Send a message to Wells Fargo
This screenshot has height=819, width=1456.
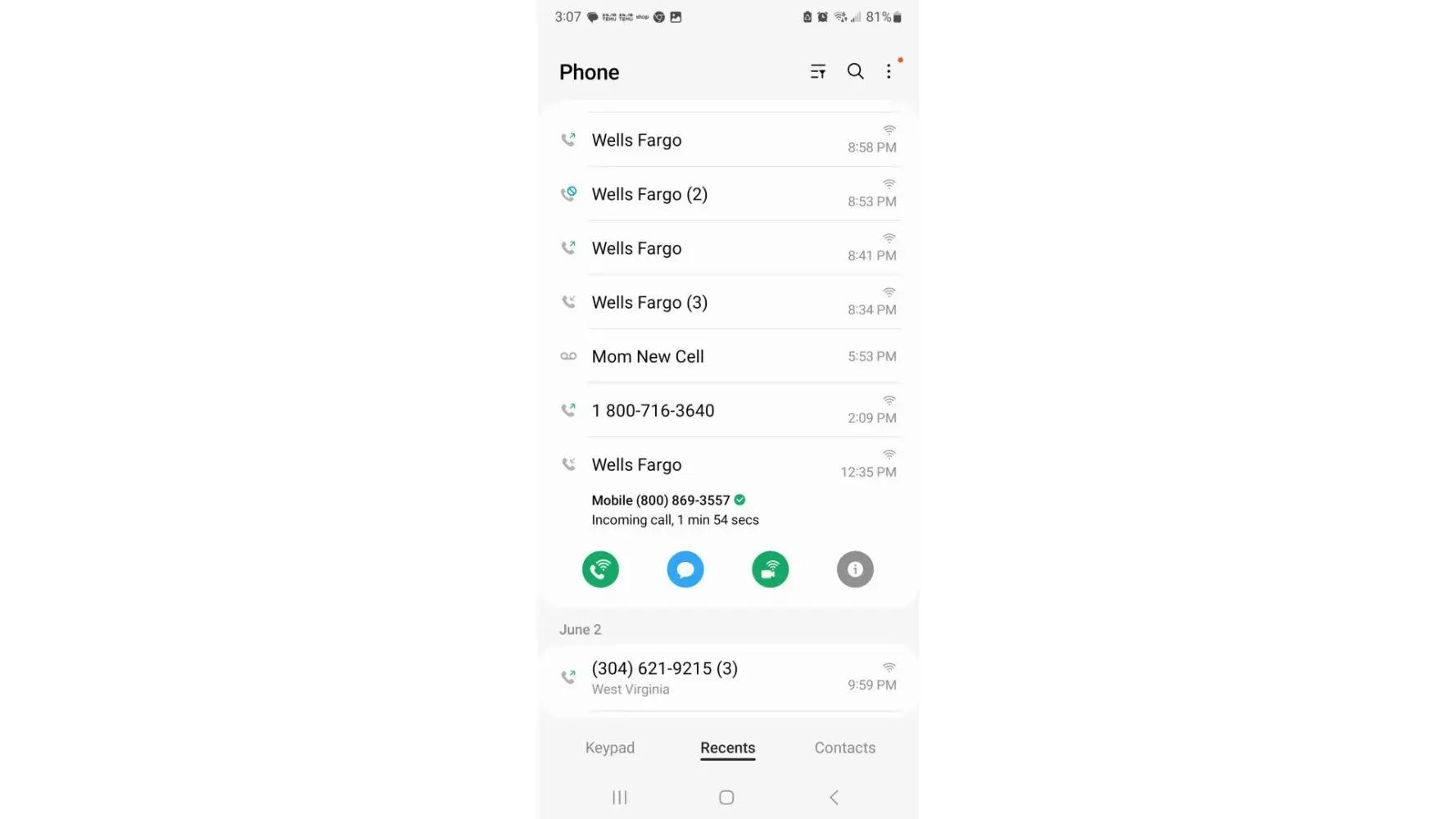click(685, 569)
